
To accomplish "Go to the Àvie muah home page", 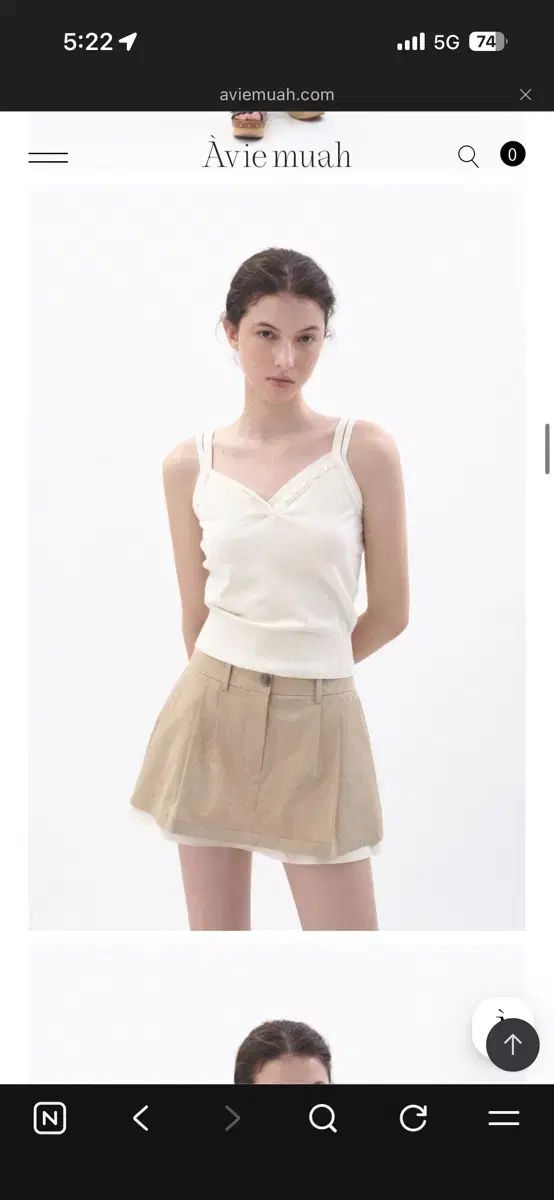I will pyautogui.click(x=277, y=155).
